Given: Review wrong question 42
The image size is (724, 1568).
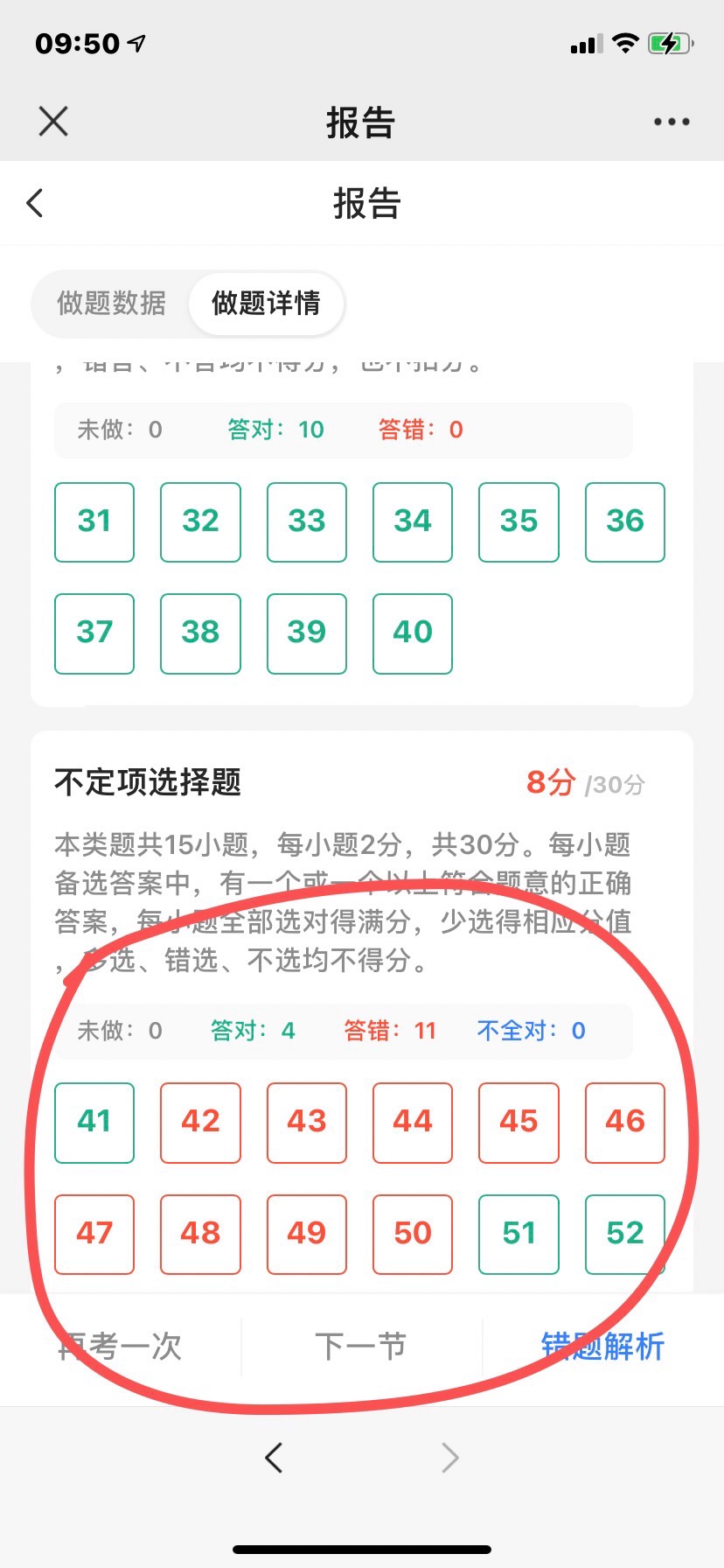Looking at the screenshot, I should tap(200, 1123).
